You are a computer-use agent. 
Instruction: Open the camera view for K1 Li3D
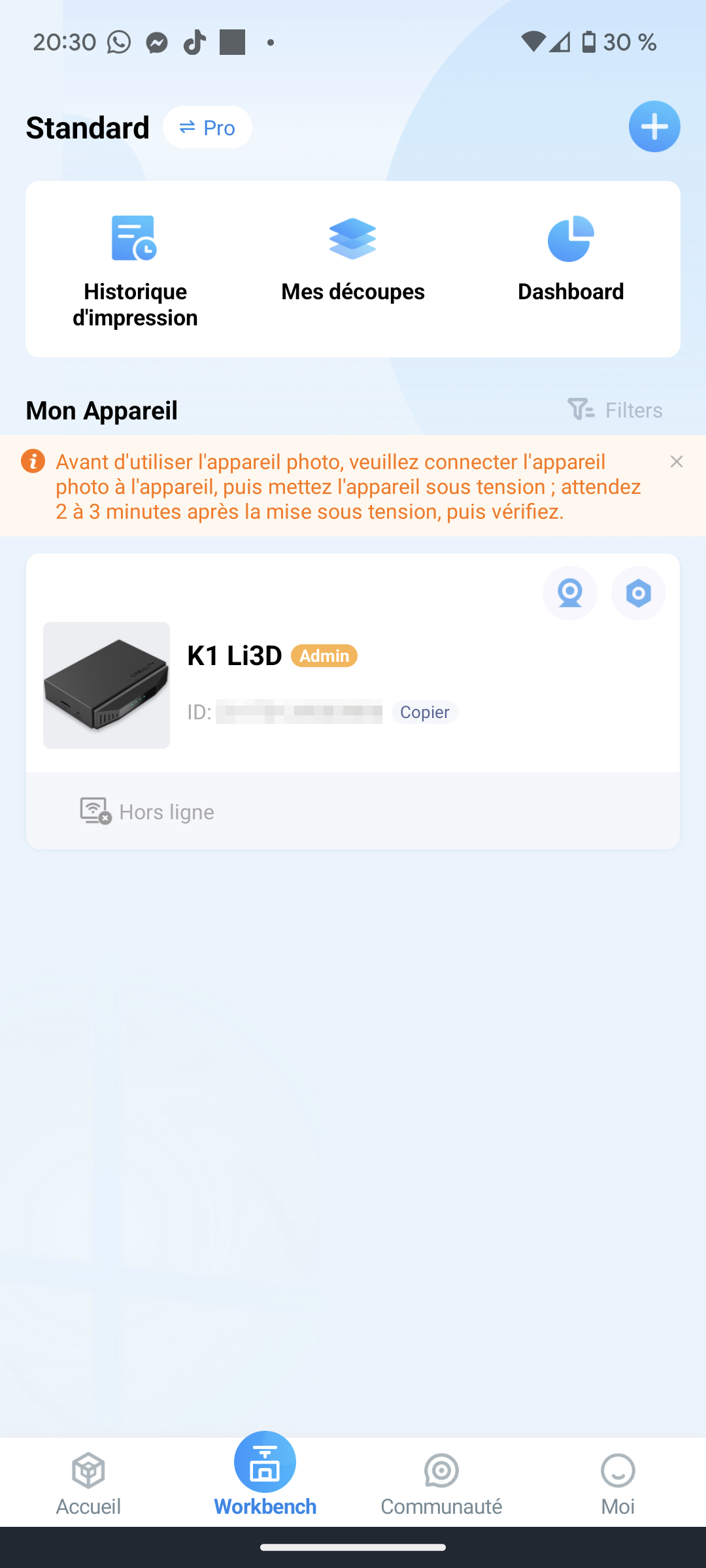[569, 593]
